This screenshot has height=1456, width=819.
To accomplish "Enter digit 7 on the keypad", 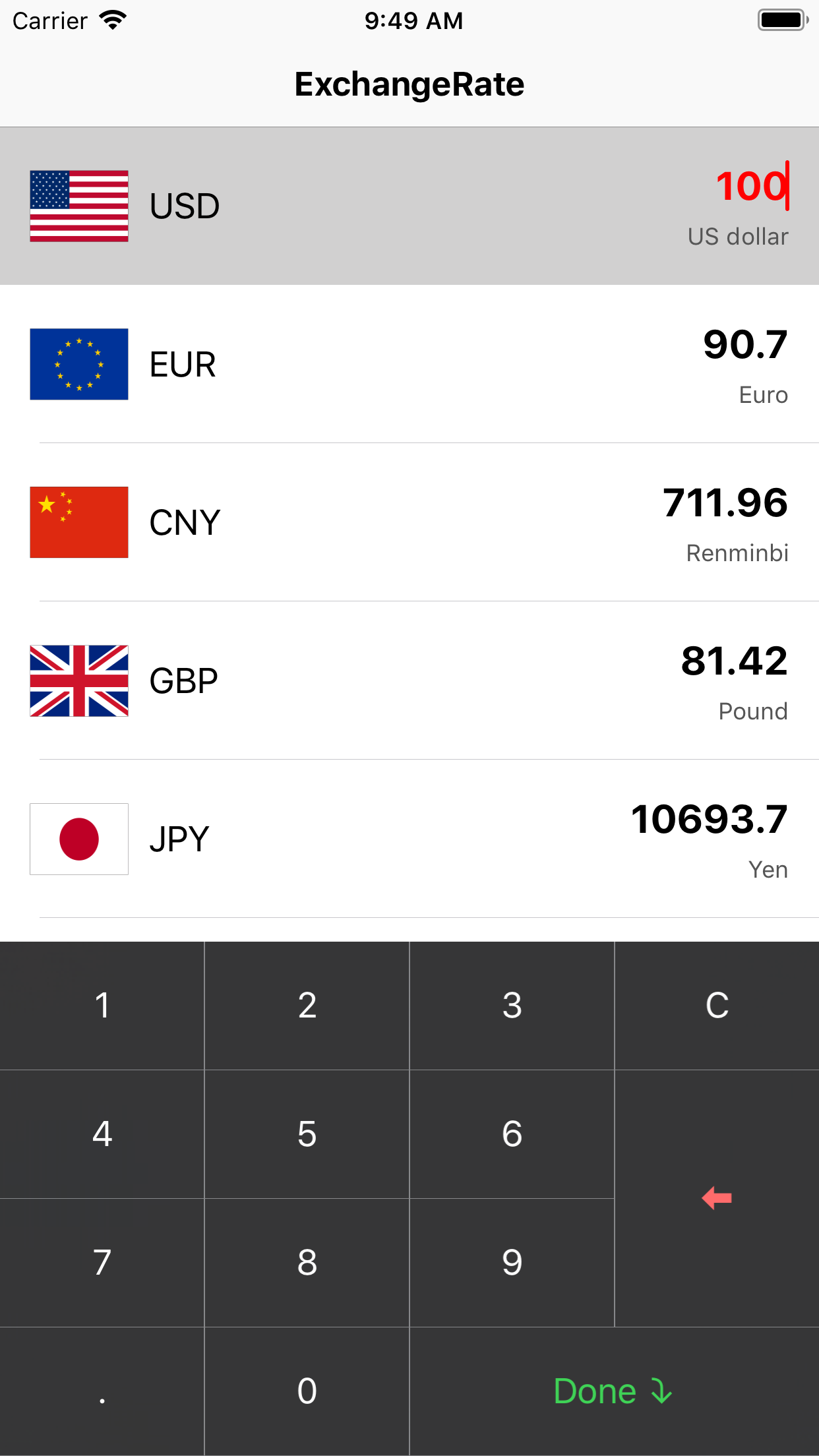I will tap(102, 1263).
